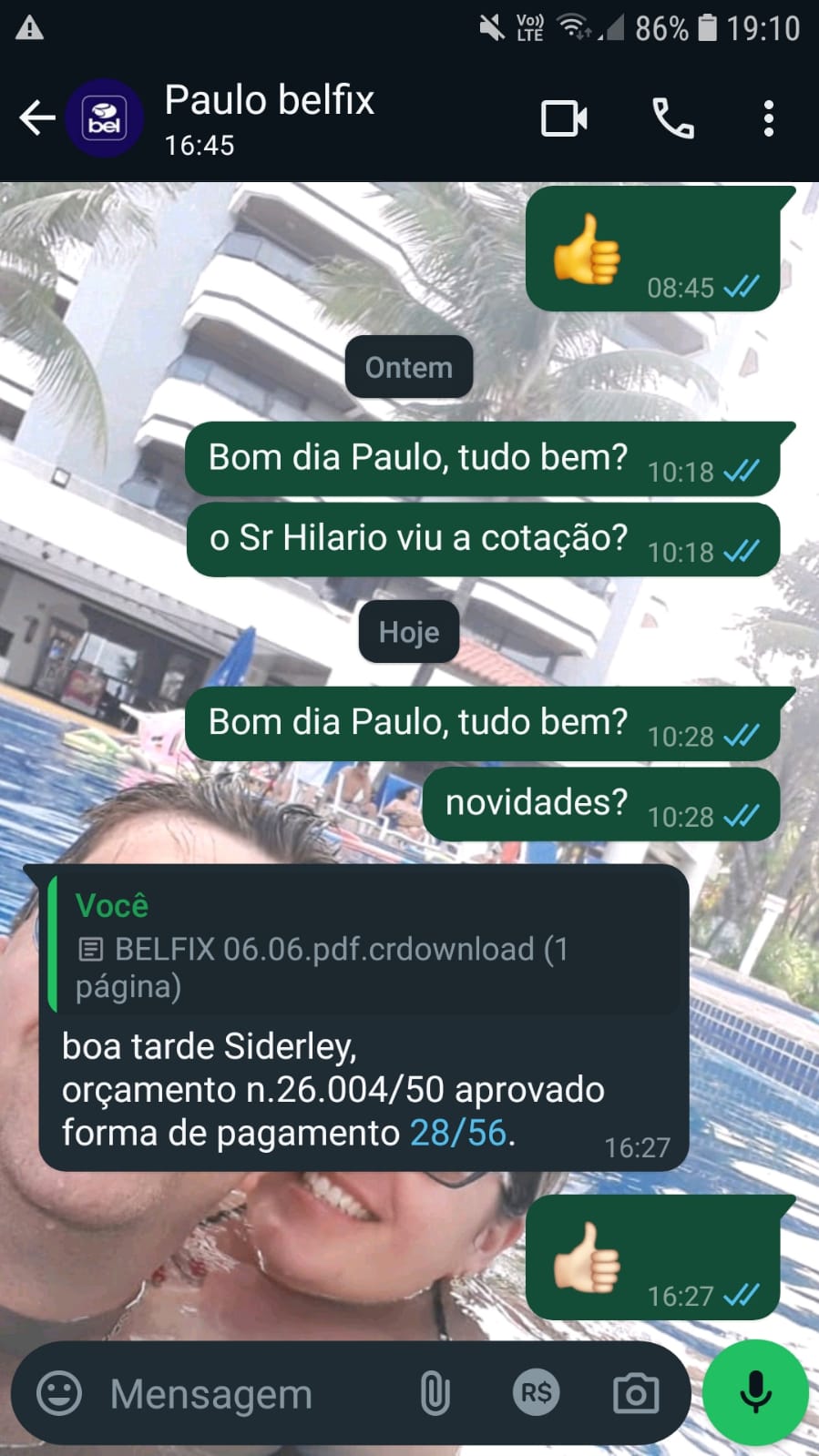The width and height of the screenshot is (819, 1456).
Task: Tap the microphone to record audio
Action: click(x=755, y=1392)
